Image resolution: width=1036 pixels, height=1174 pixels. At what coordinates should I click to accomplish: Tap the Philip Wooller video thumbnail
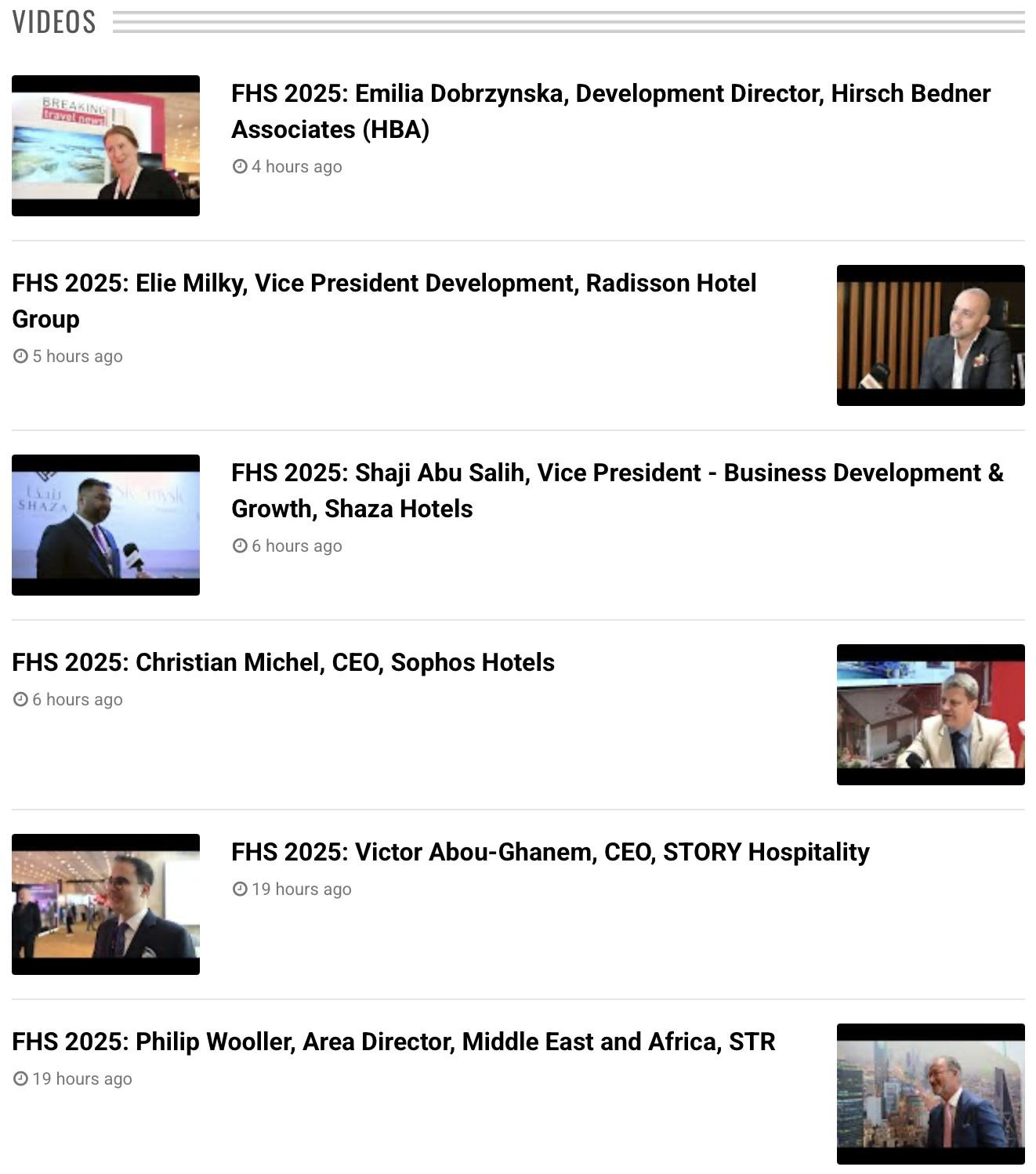[x=930, y=1094]
